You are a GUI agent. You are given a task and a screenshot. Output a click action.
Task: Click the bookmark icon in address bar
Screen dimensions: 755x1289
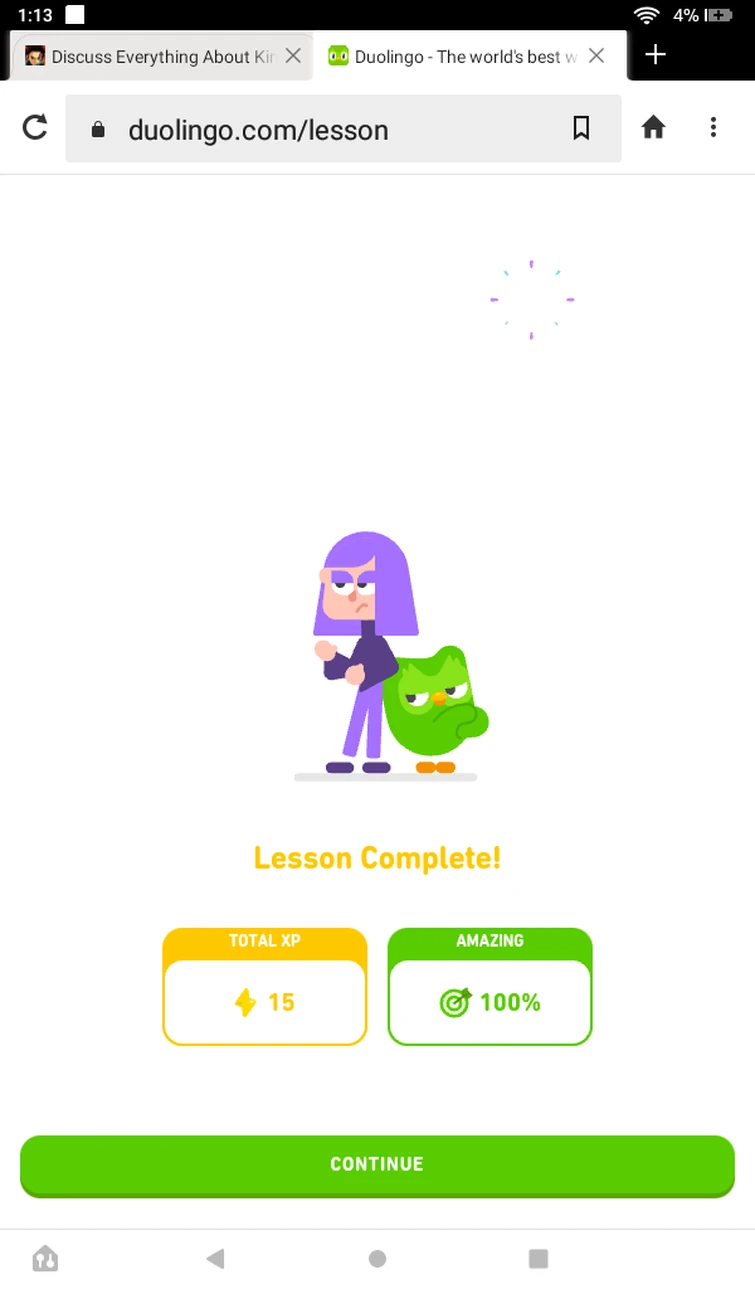click(x=581, y=128)
